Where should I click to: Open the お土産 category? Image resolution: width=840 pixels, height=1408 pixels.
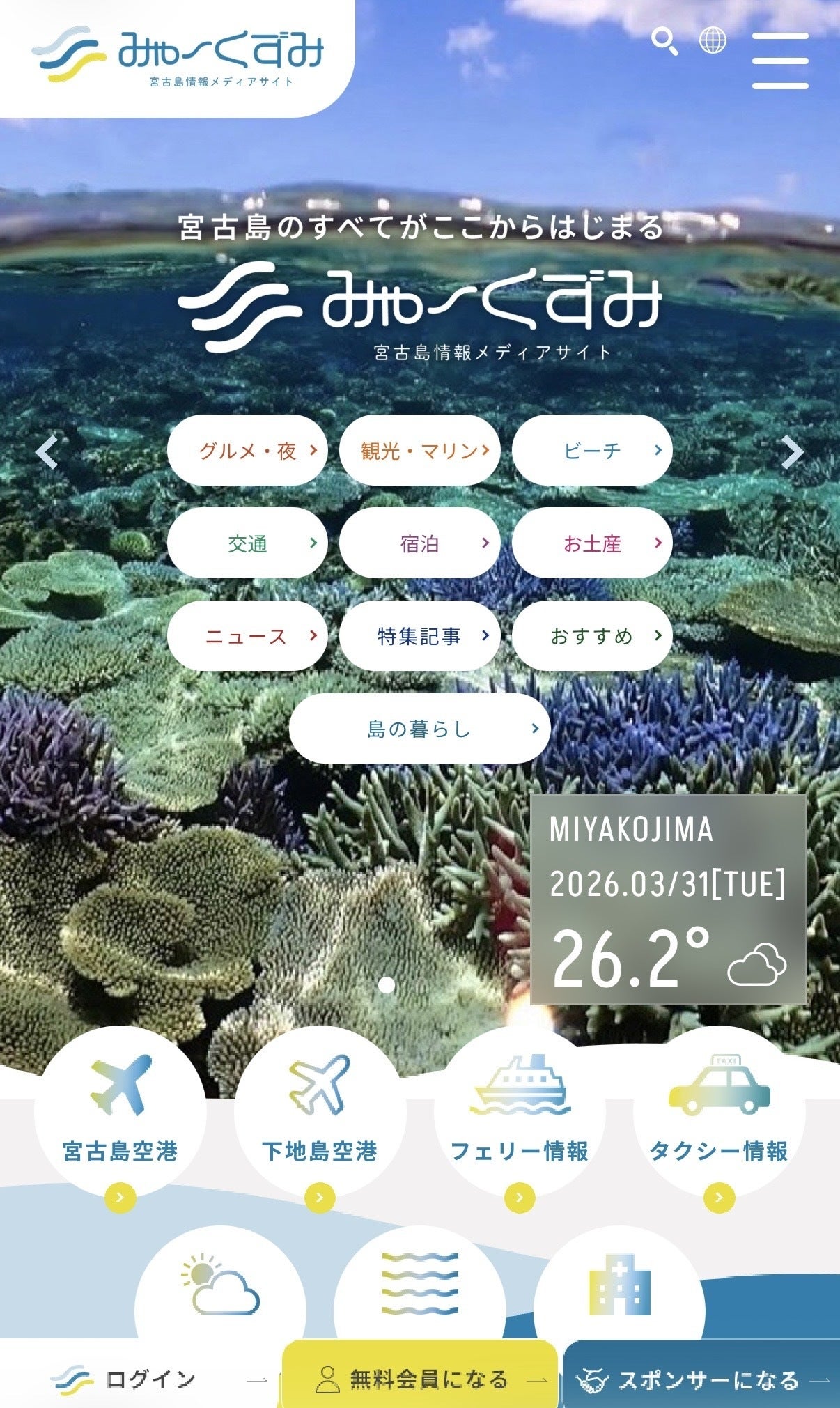(592, 543)
